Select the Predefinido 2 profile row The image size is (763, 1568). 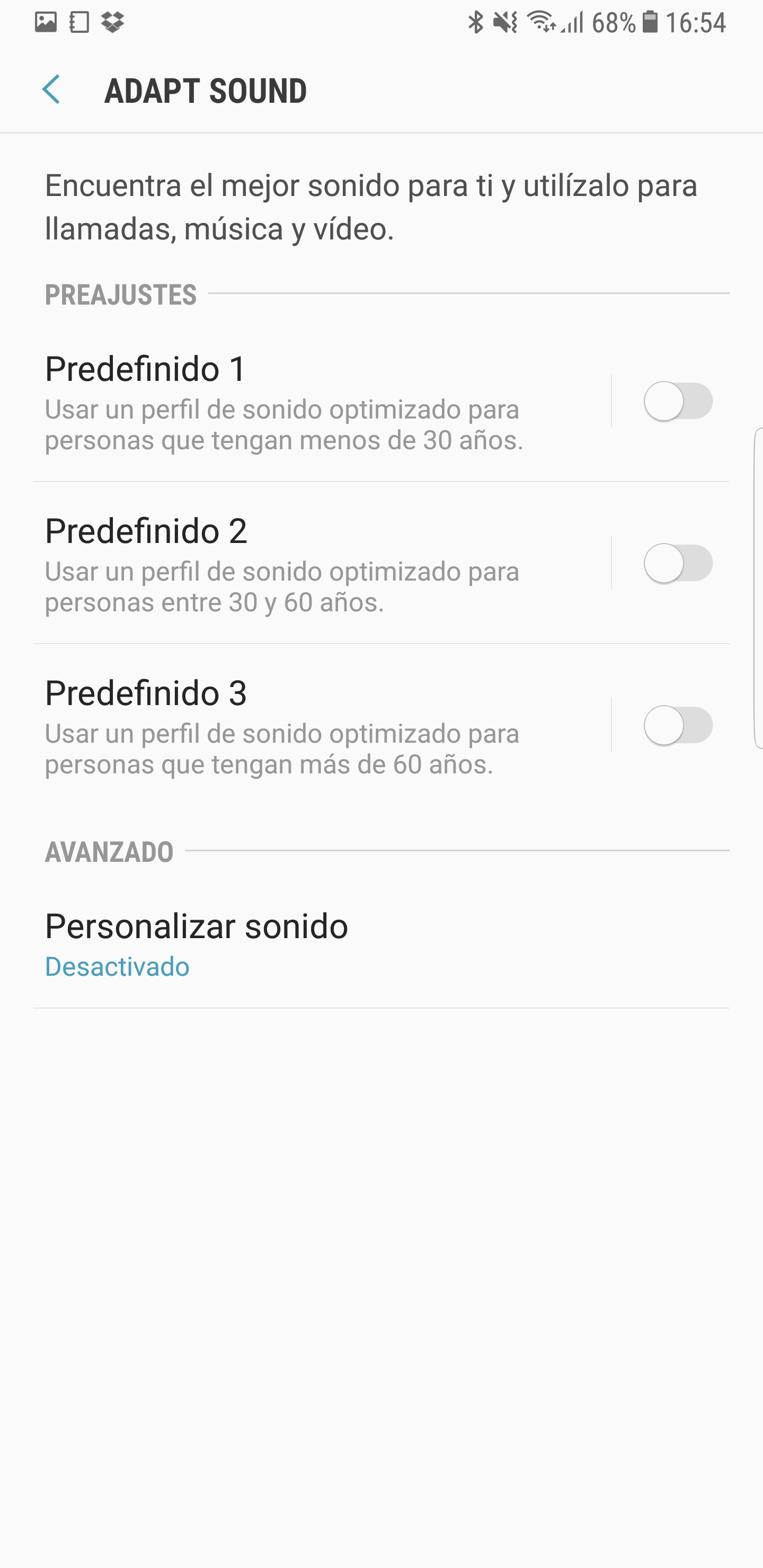pyautogui.click(x=322, y=563)
